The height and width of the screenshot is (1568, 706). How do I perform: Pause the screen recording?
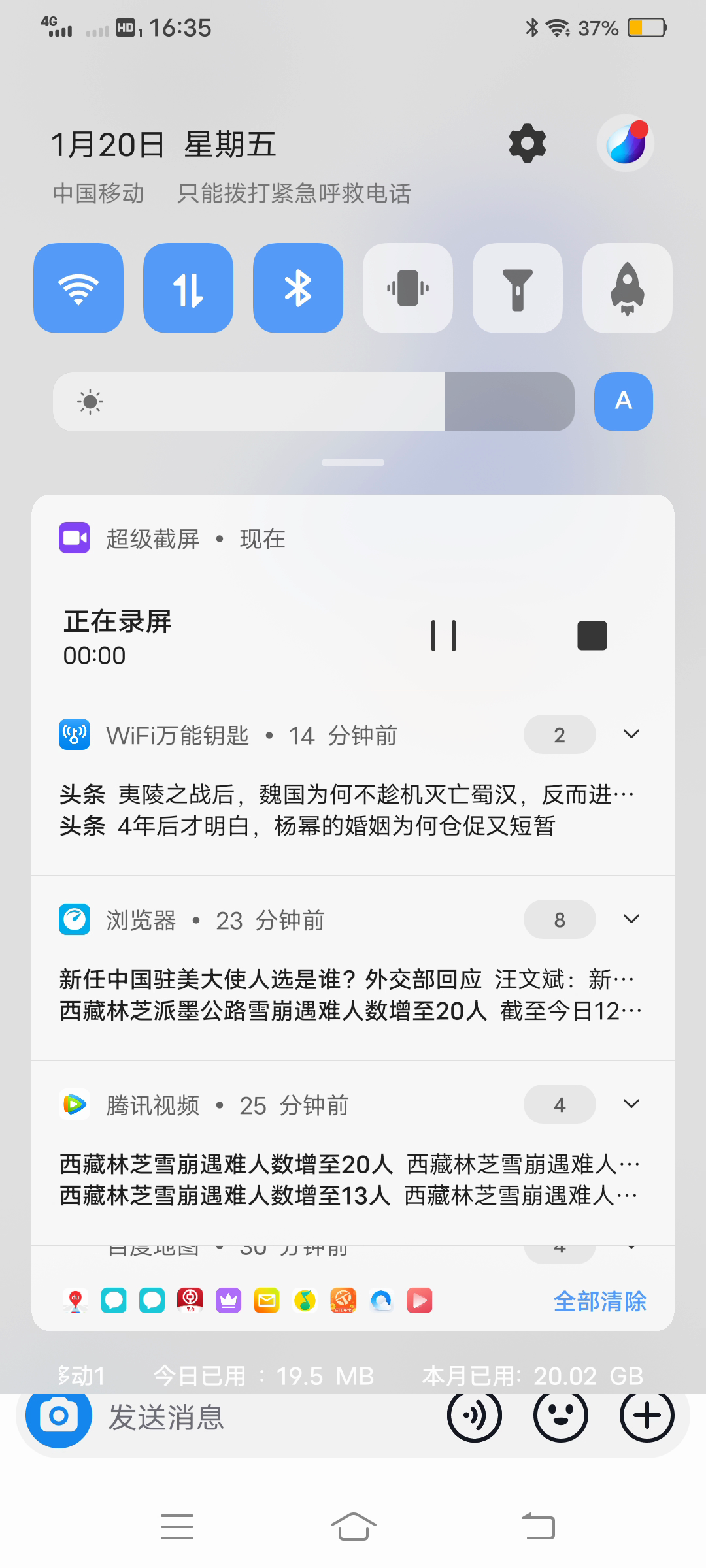click(444, 636)
